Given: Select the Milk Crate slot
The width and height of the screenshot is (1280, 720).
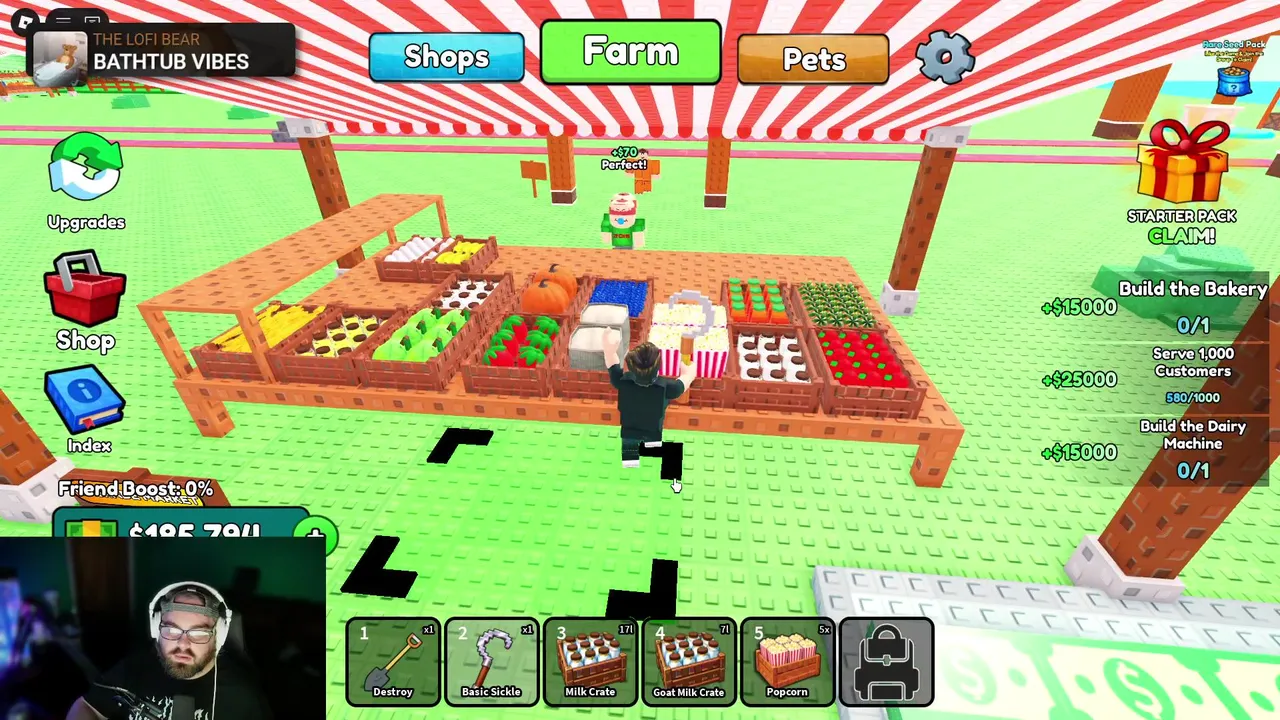Looking at the screenshot, I should click(x=590, y=662).
